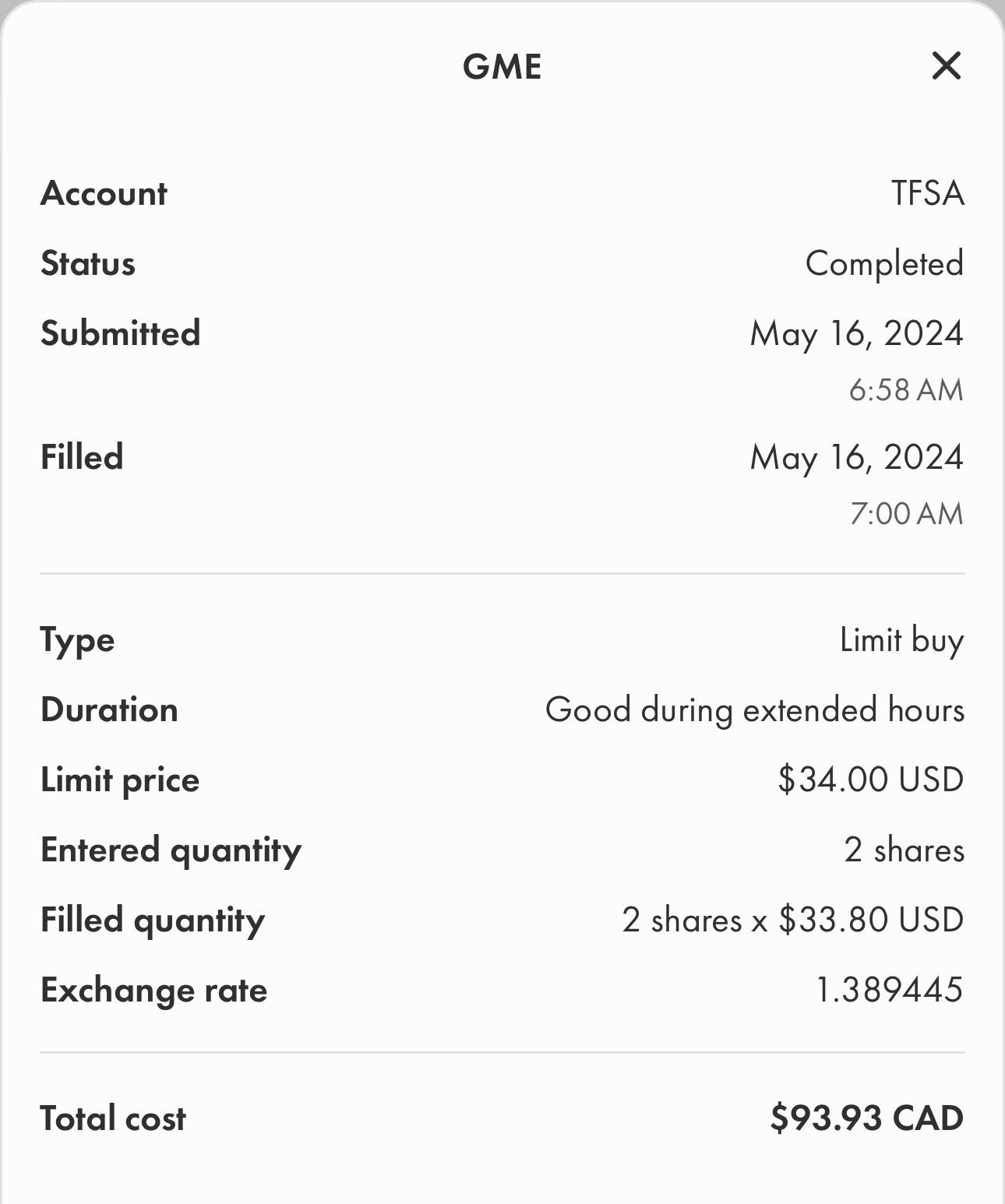Select the exchange rate 1.389445 value
Screen dimensions: 1005x1204
point(890,990)
